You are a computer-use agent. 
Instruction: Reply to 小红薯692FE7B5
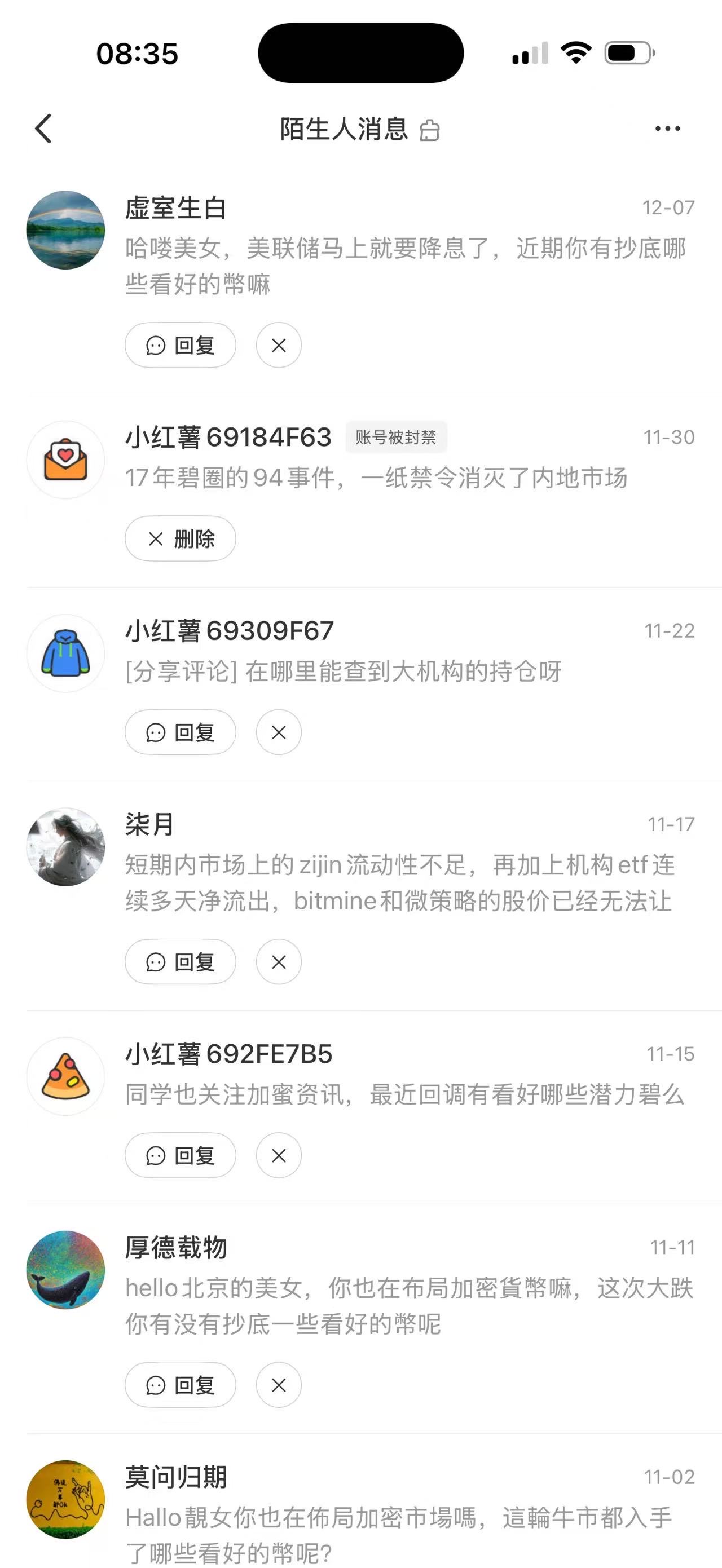tap(180, 1155)
